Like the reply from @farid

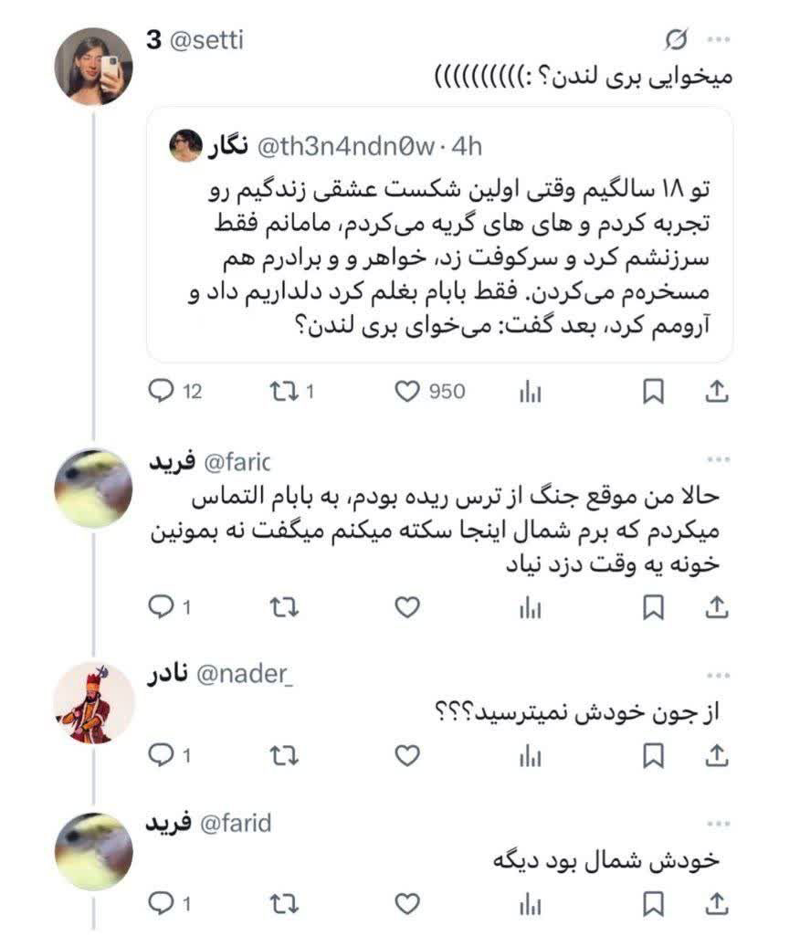405,905
